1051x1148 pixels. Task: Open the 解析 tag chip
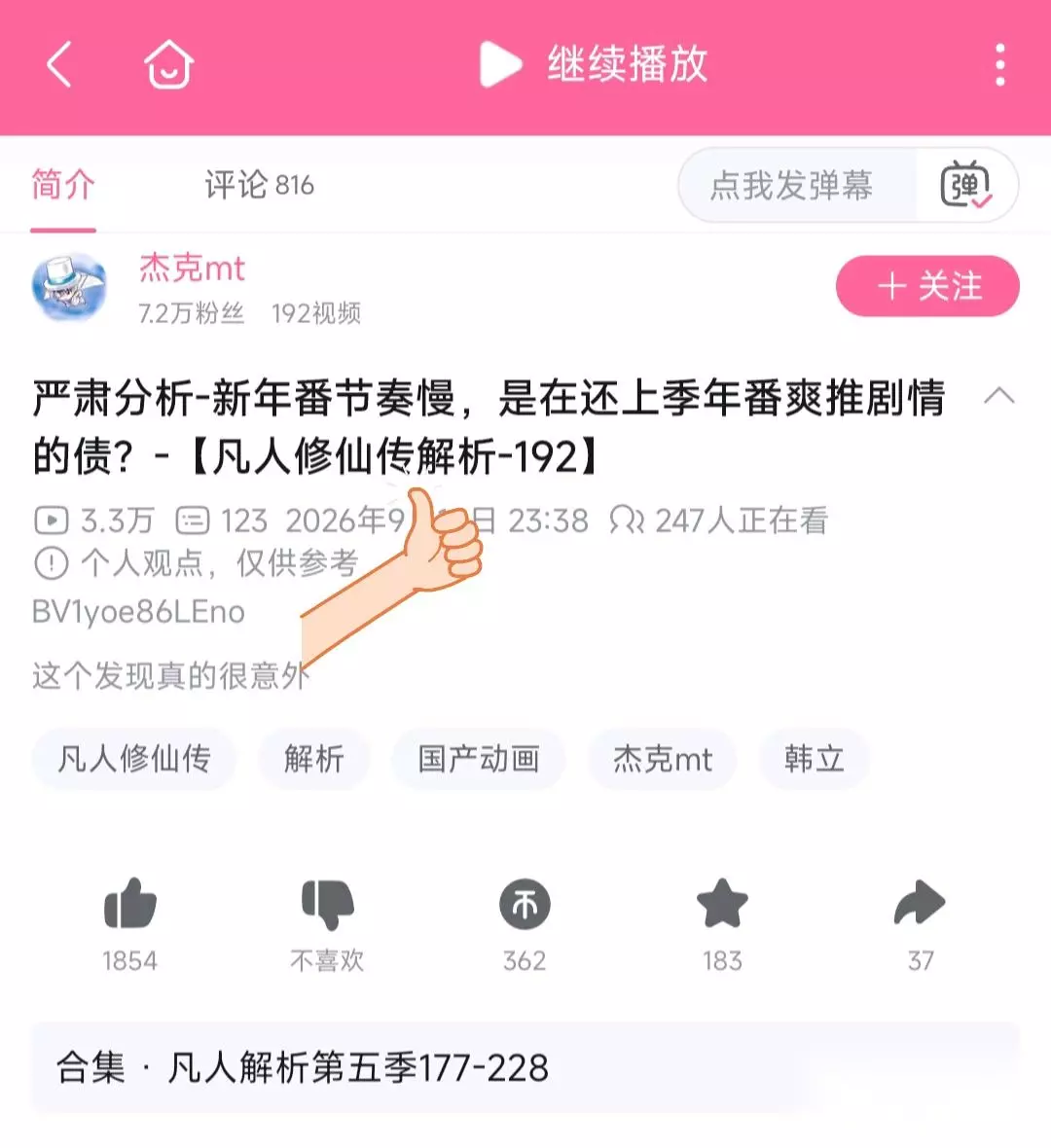pos(314,759)
